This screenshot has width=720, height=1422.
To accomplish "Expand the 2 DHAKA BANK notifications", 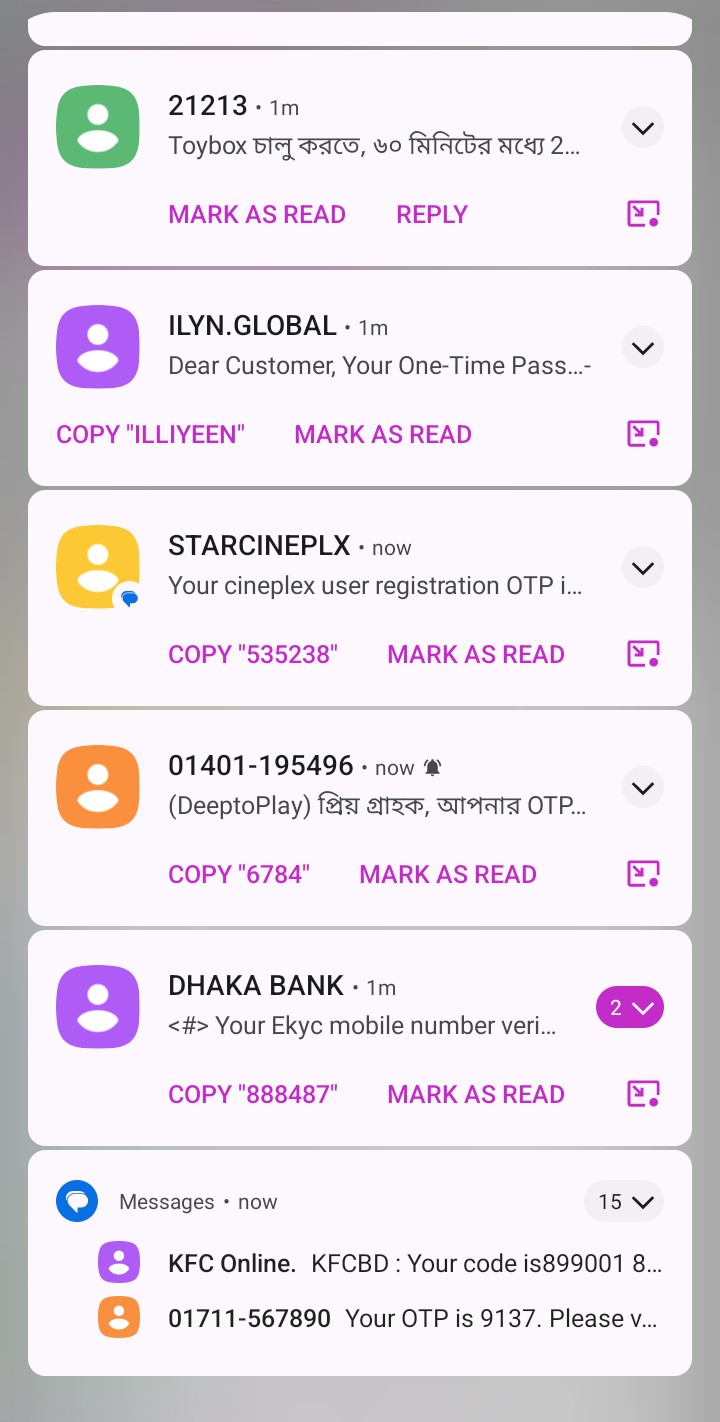I will tap(630, 1008).
